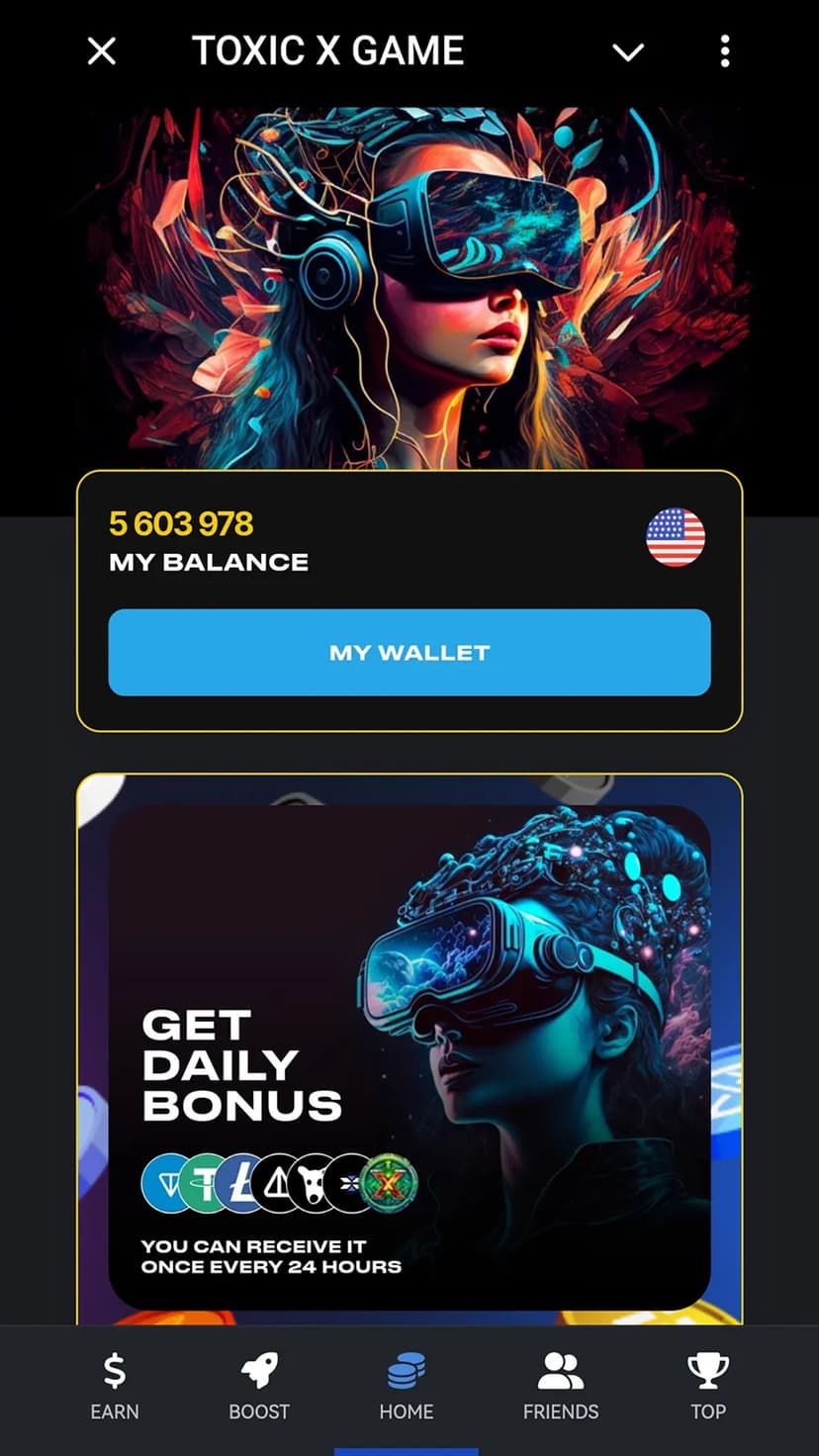Switch to the Earn tab
Screen dimensions: 819x1456
(x=115, y=1387)
